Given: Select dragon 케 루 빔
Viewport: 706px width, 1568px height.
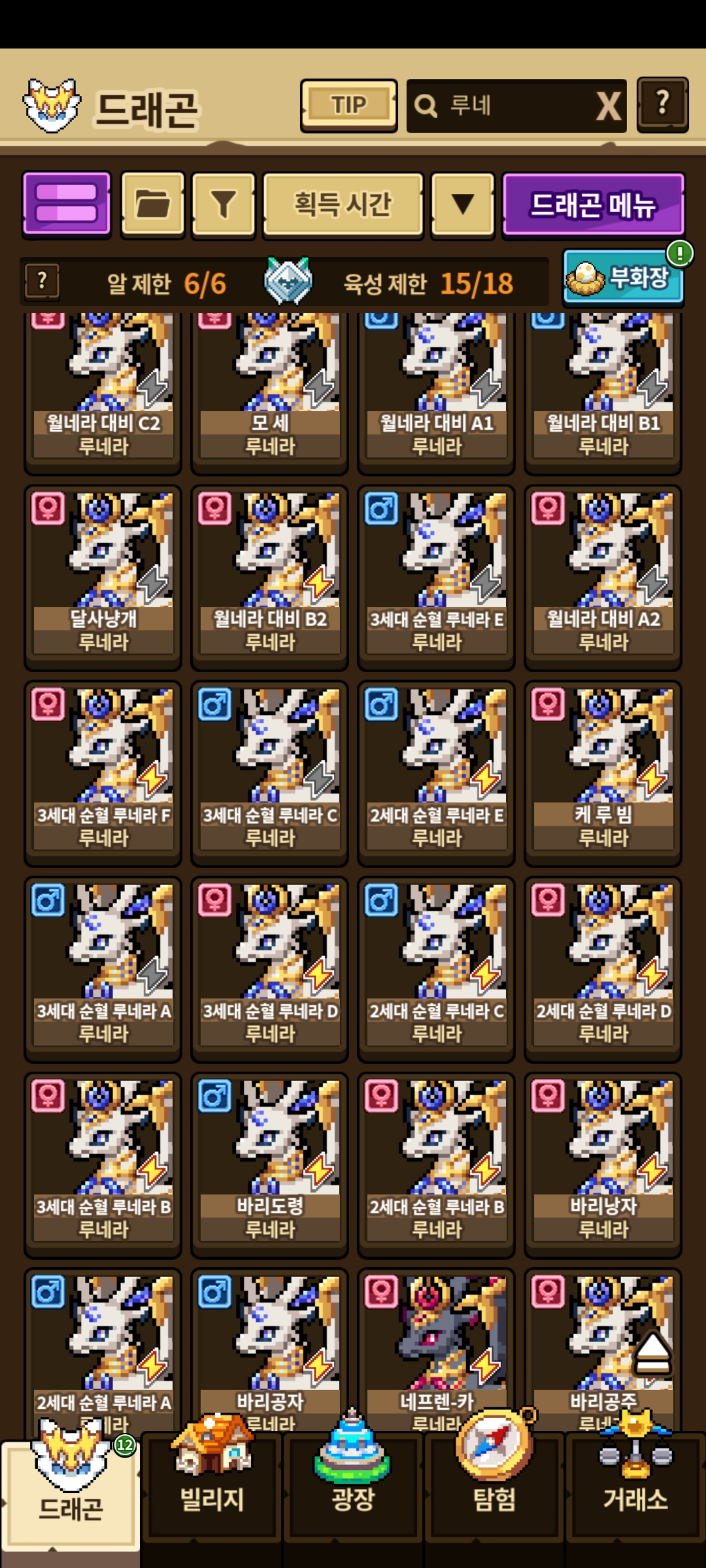Looking at the screenshot, I should [603, 771].
